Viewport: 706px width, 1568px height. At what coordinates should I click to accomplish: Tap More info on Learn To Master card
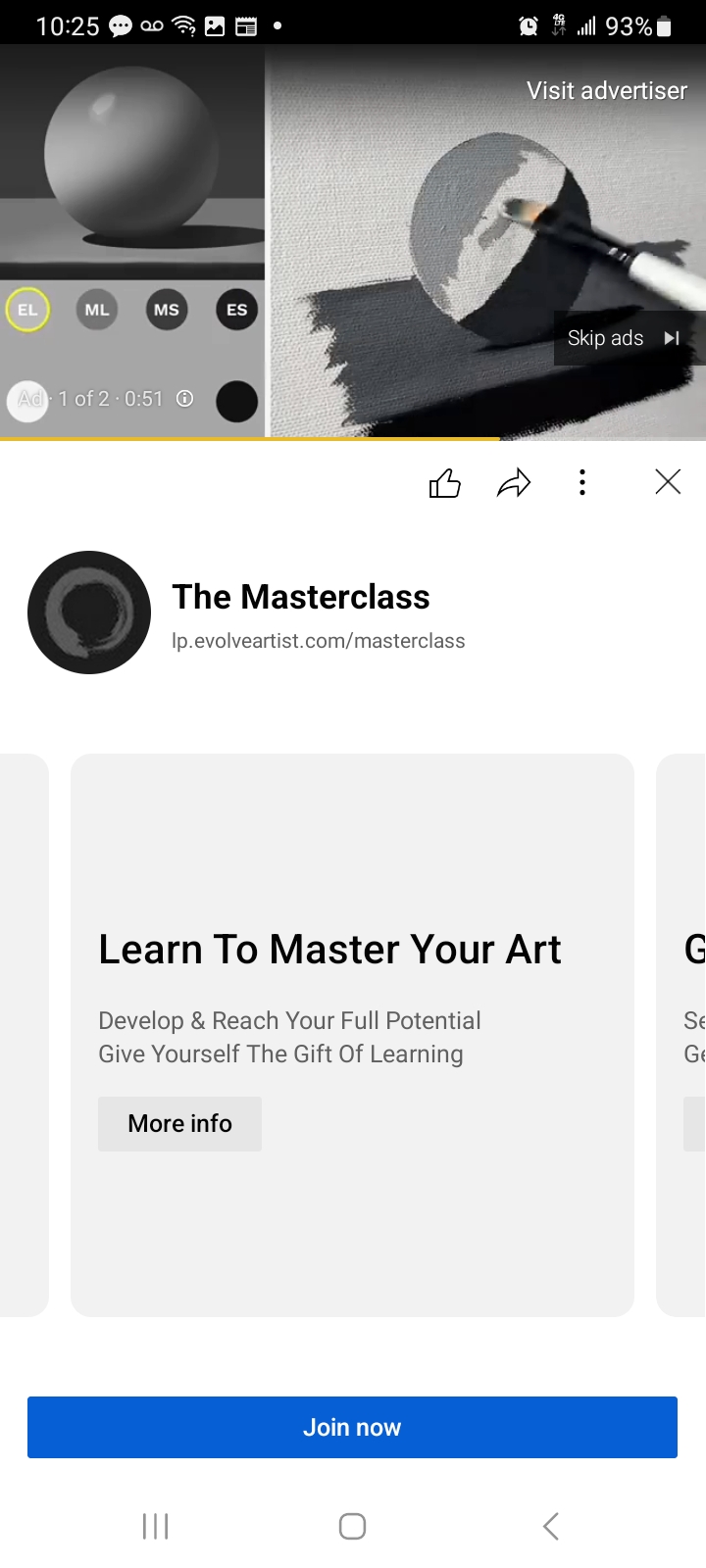tap(179, 1123)
